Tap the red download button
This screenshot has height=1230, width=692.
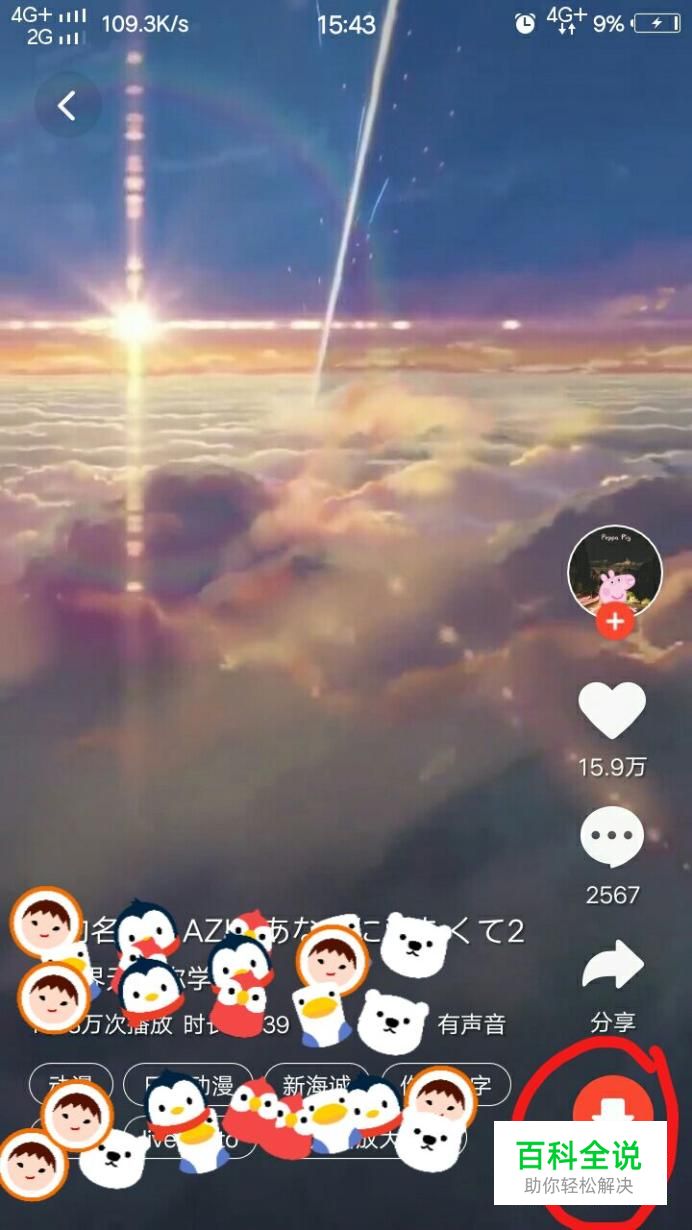[612, 1110]
